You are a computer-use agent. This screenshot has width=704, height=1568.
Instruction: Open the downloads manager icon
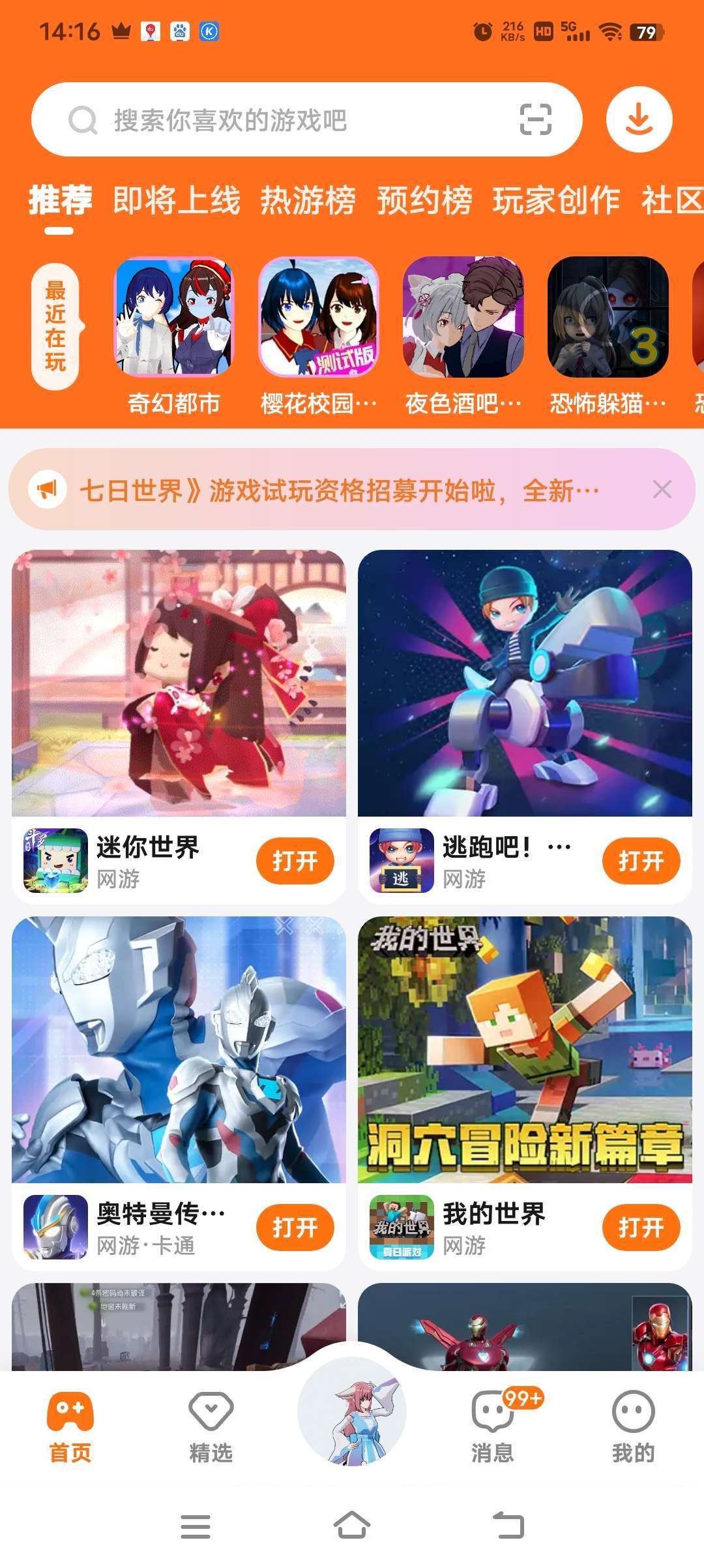coord(639,120)
